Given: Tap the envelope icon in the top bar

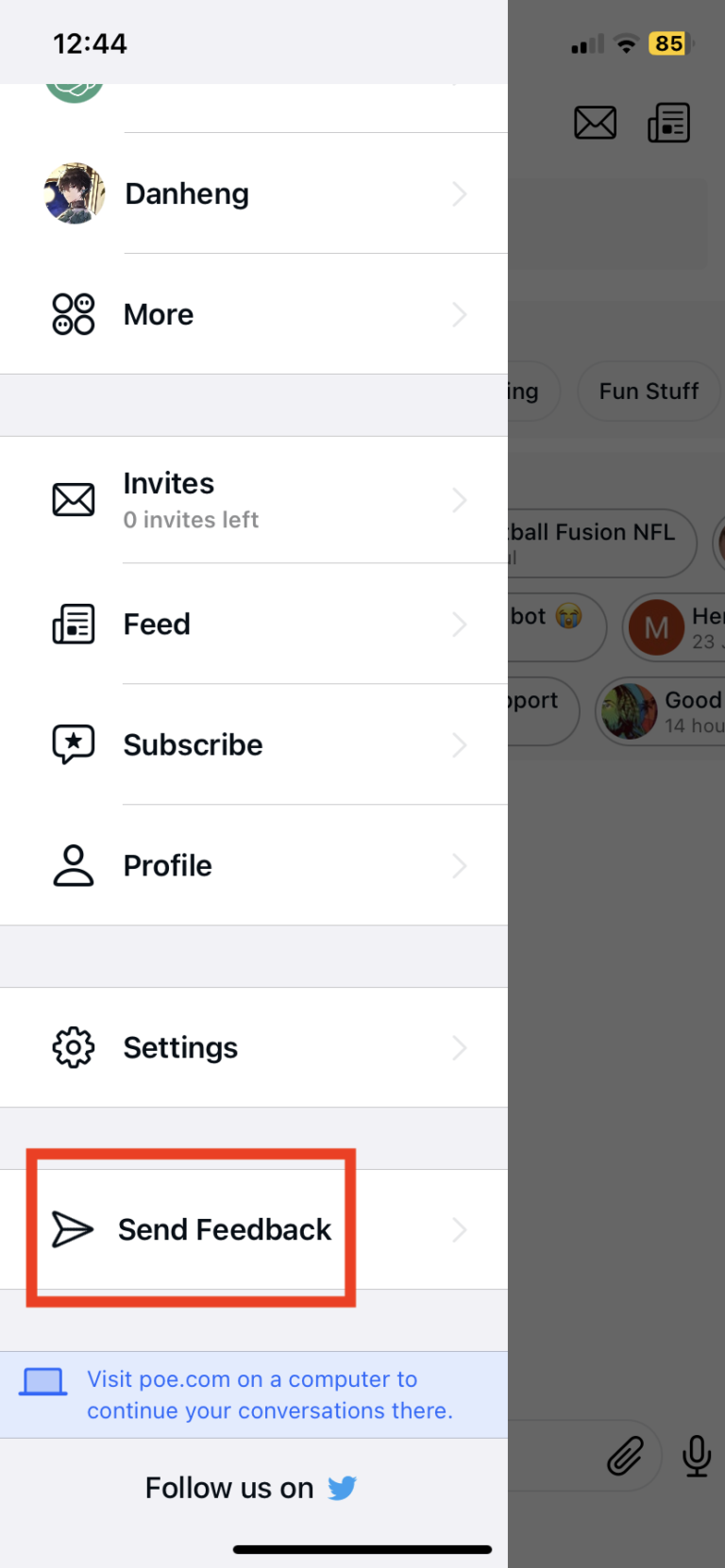Looking at the screenshot, I should coord(596,123).
